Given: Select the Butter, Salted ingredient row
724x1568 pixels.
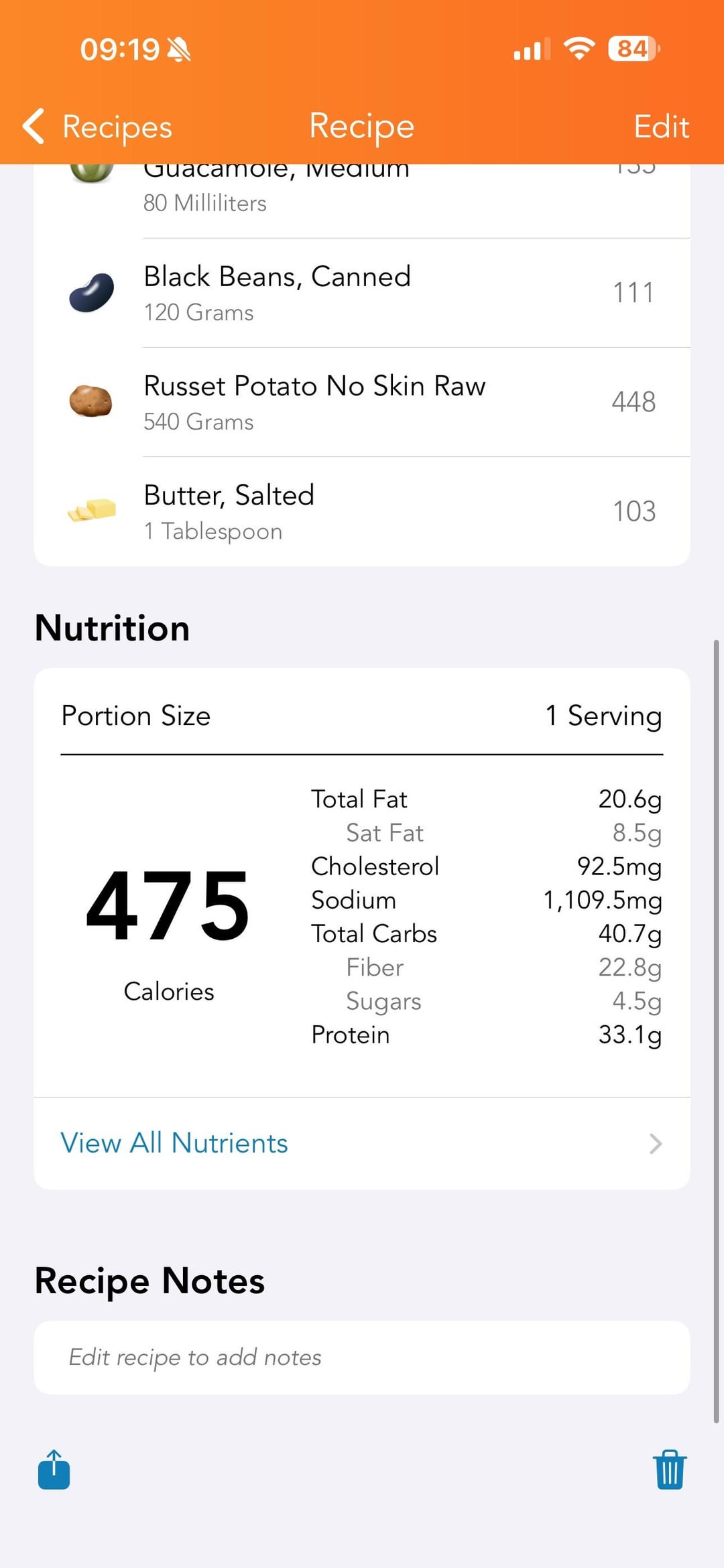Looking at the screenshot, I should pos(362,511).
